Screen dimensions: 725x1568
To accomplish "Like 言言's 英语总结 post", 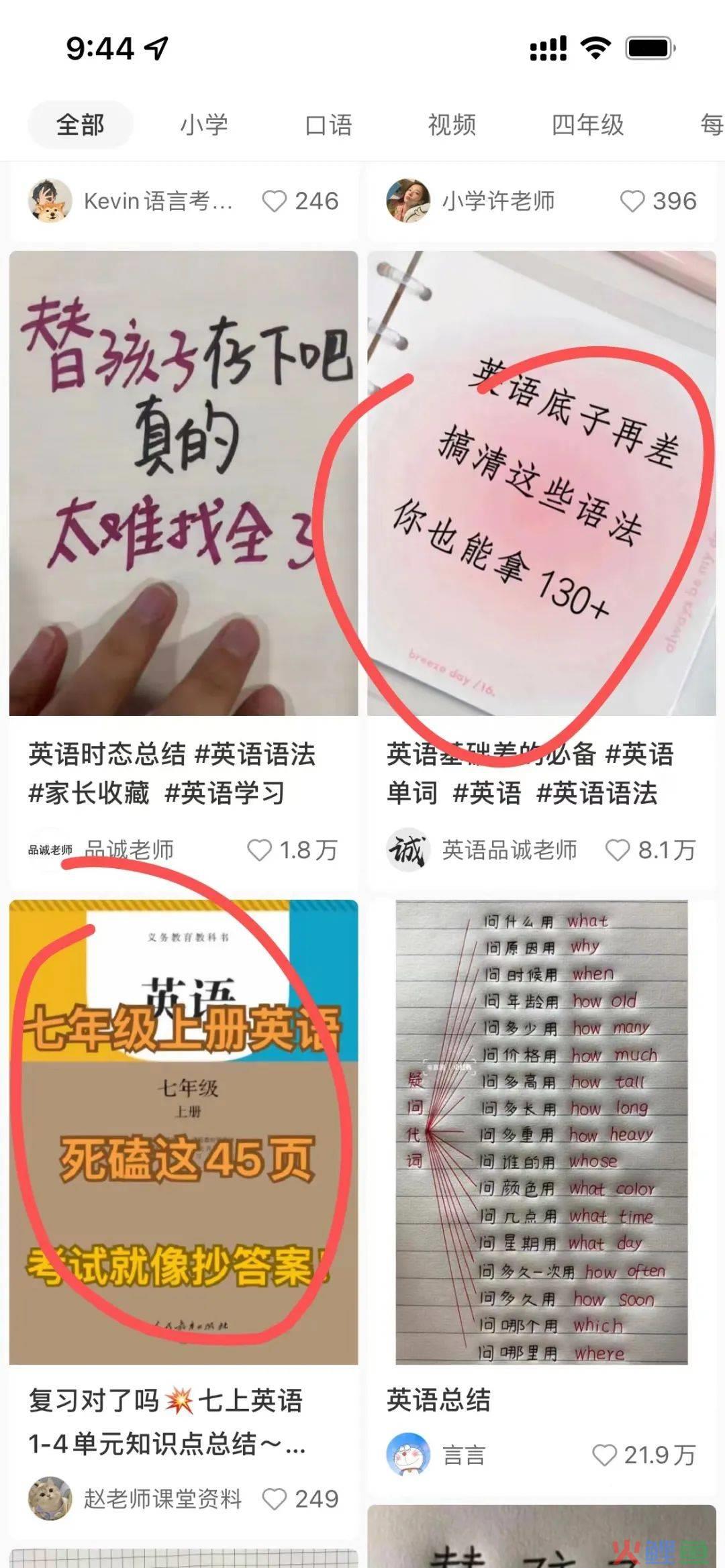I will click(x=604, y=1455).
